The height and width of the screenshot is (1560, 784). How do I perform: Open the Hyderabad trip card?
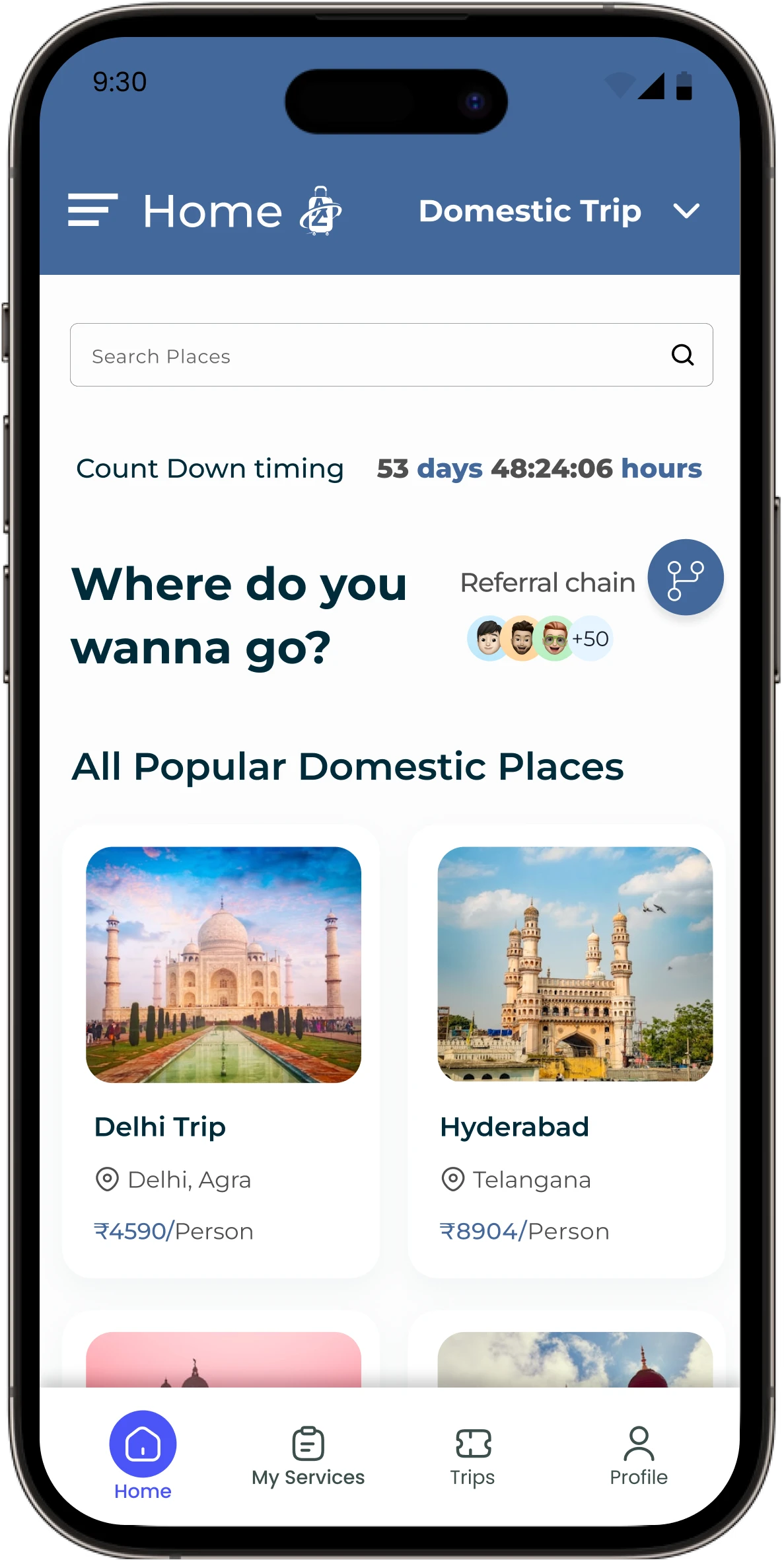tap(567, 1051)
